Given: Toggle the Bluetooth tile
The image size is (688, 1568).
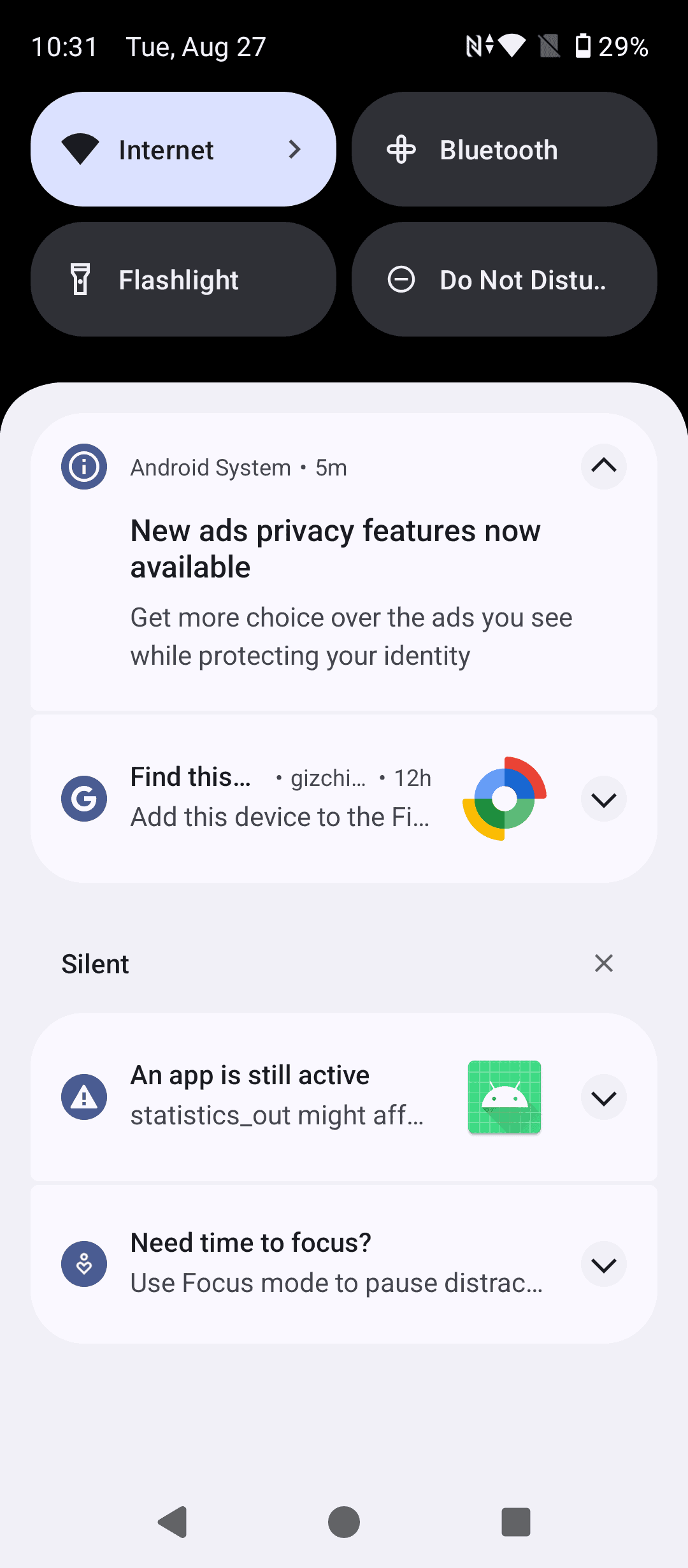Looking at the screenshot, I should [x=505, y=149].
